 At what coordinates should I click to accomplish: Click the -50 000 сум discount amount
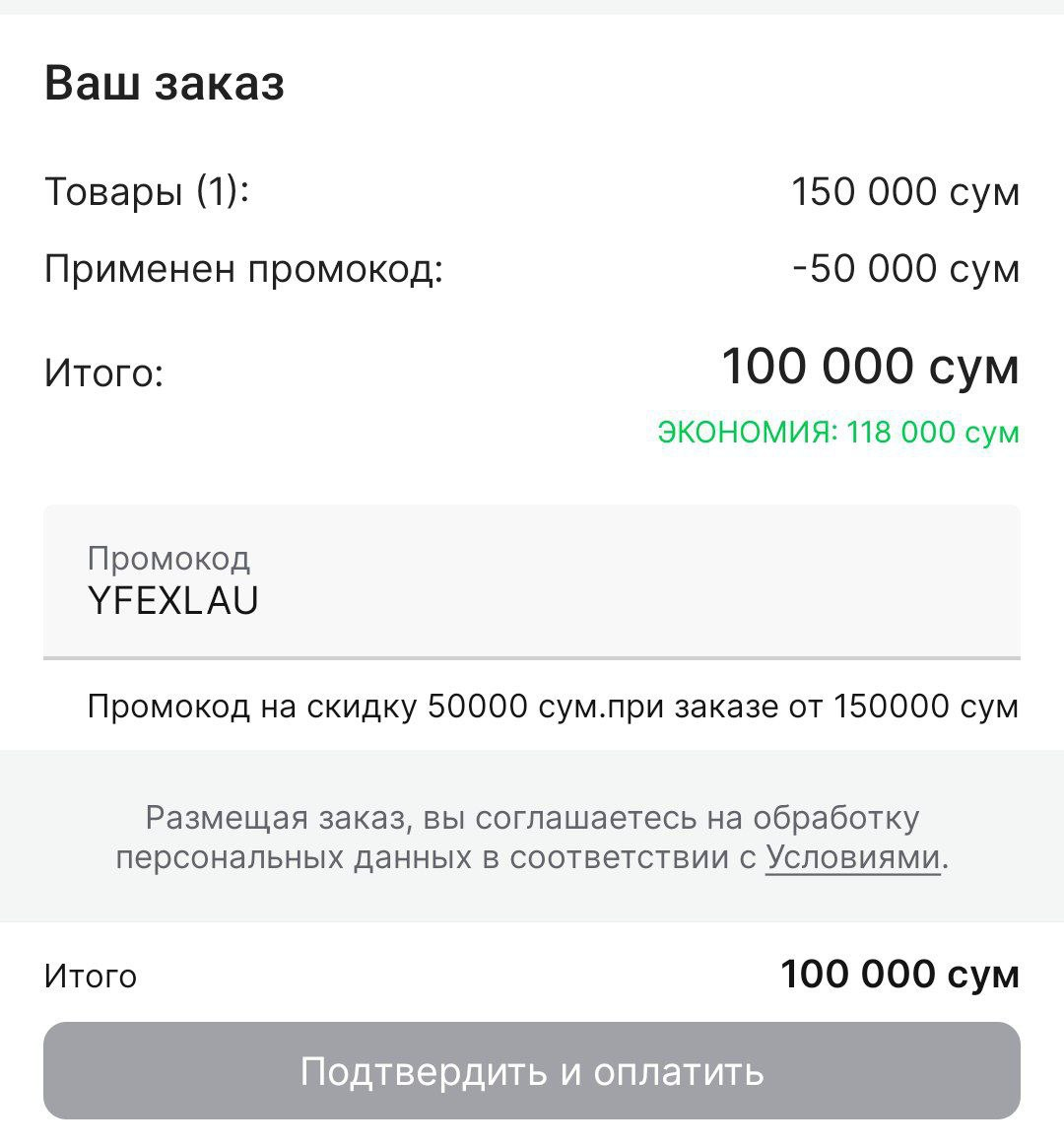click(904, 267)
